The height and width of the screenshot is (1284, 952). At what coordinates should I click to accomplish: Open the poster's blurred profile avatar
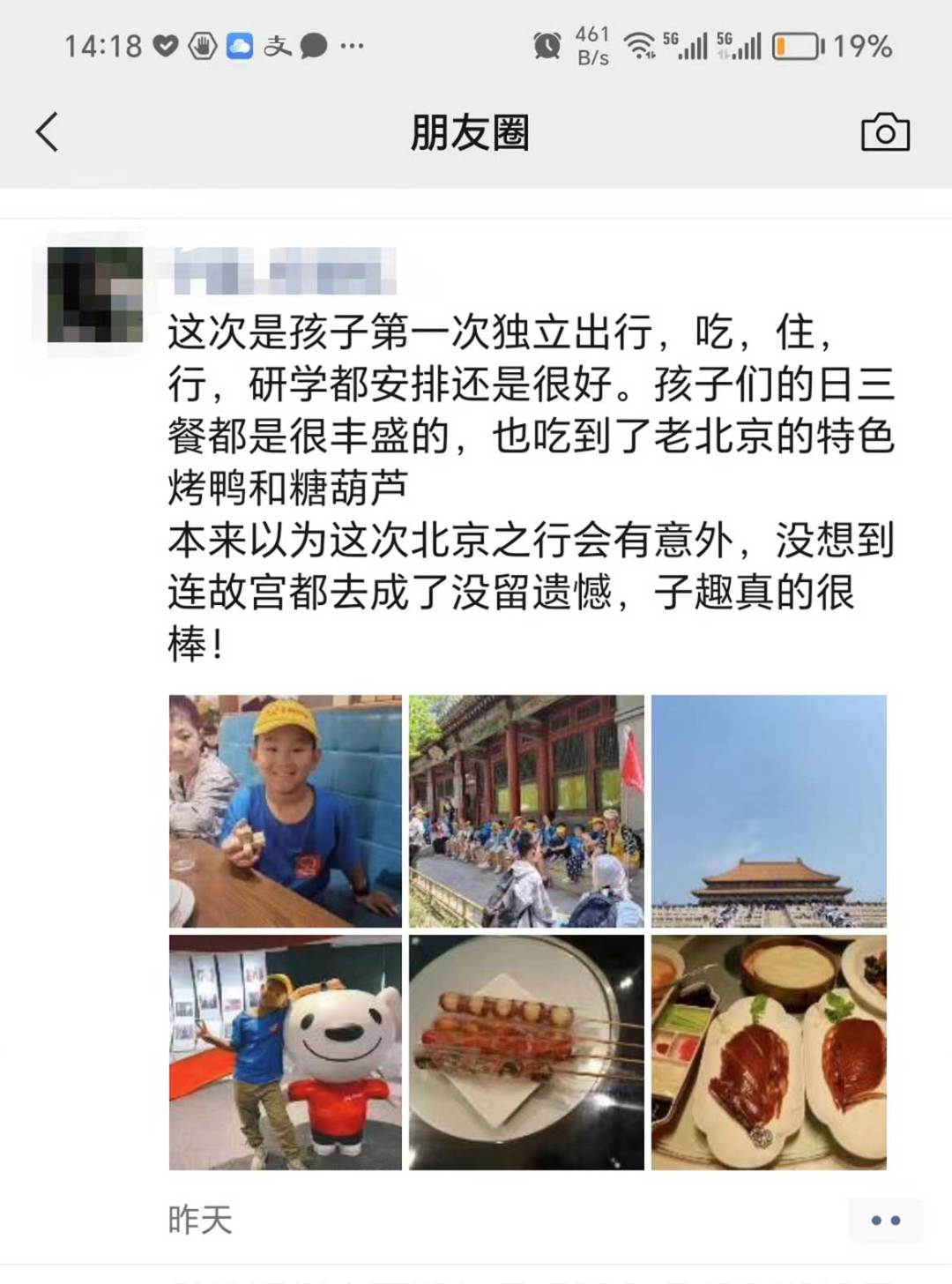pos(95,295)
